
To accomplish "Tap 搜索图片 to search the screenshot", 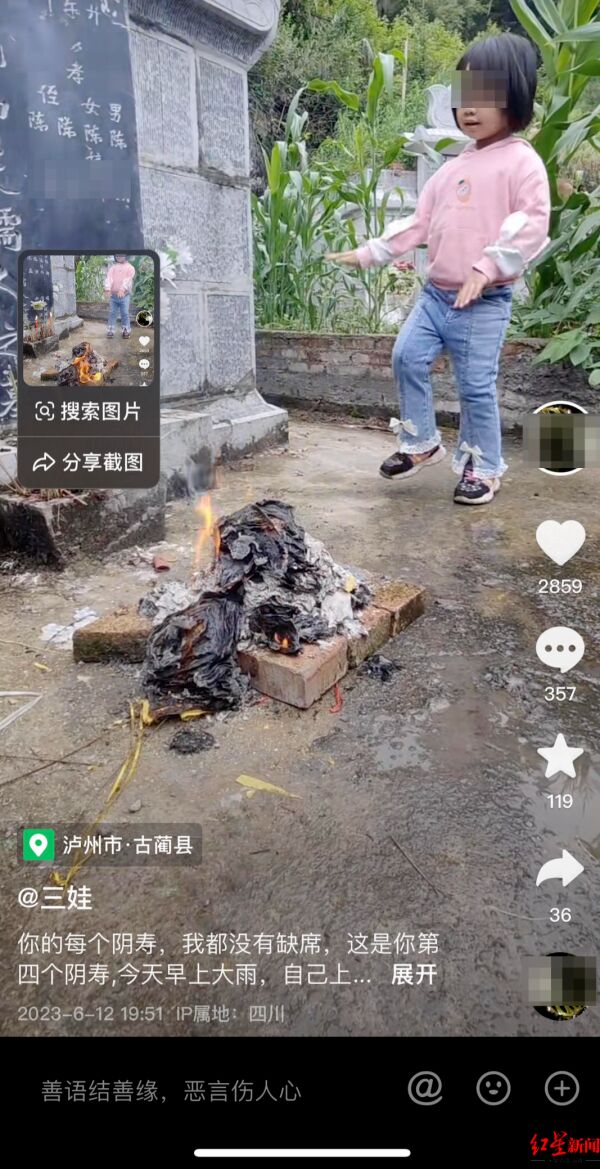I will [89, 411].
